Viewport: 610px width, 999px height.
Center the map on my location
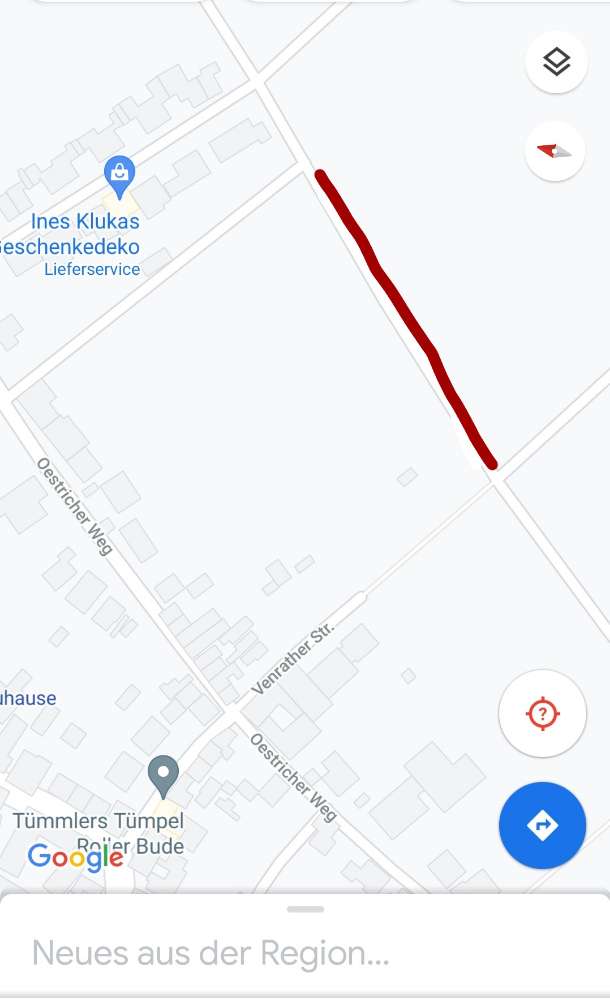[x=542, y=714]
